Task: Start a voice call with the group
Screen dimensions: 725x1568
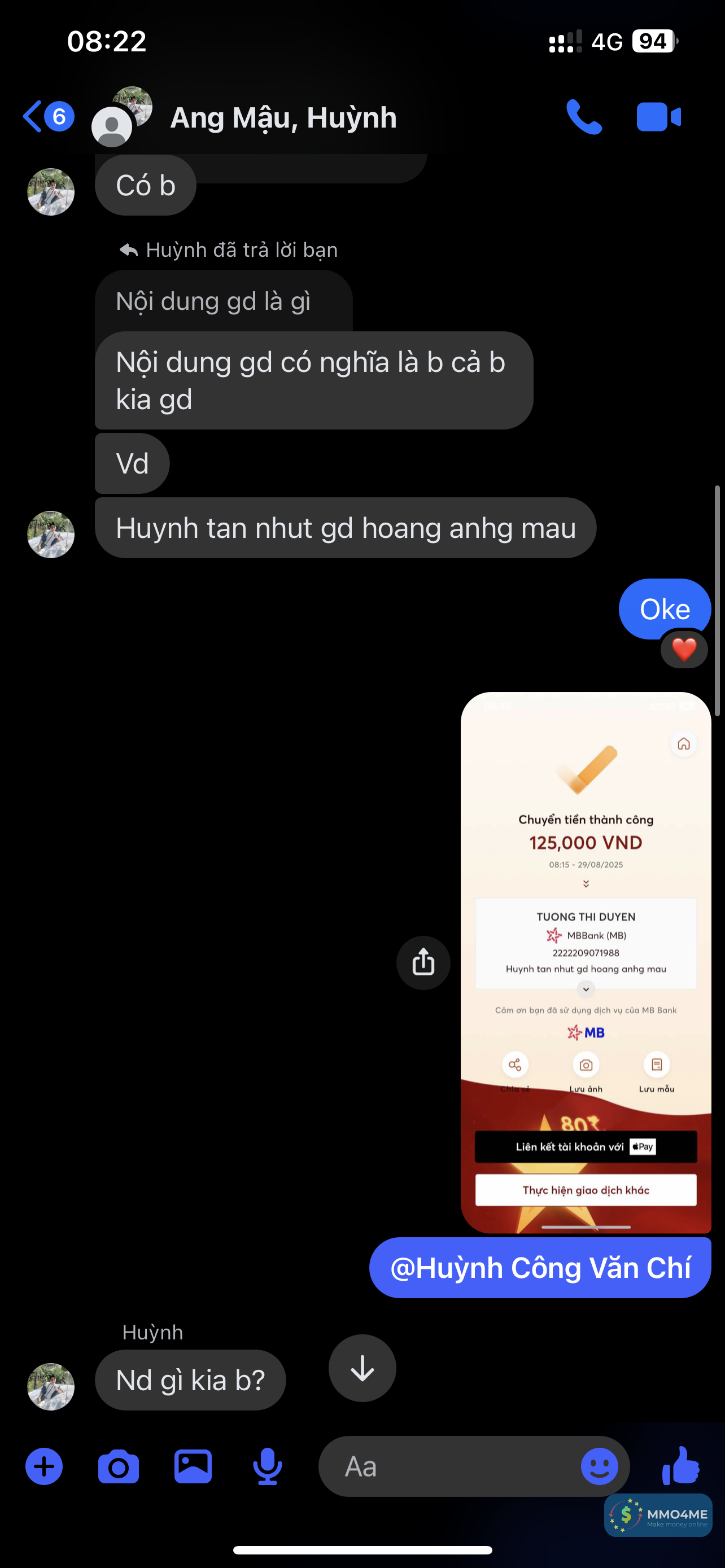Action: pos(583,117)
